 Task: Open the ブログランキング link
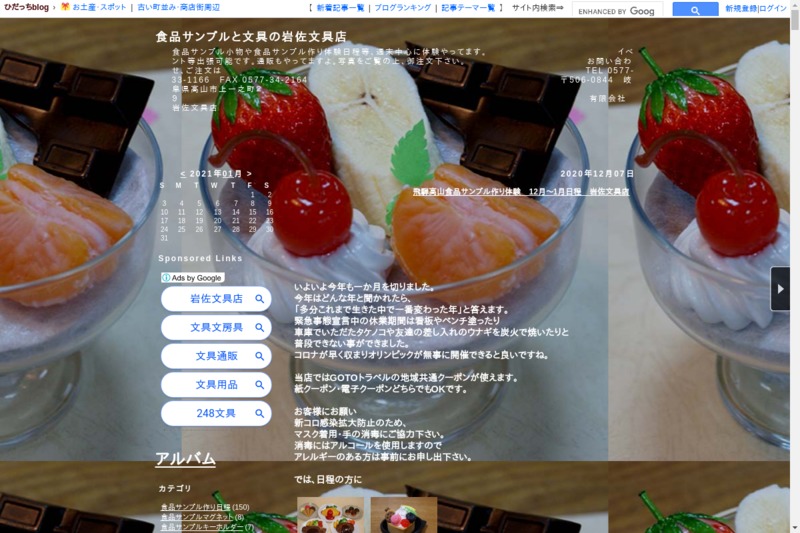[x=402, y=8]
